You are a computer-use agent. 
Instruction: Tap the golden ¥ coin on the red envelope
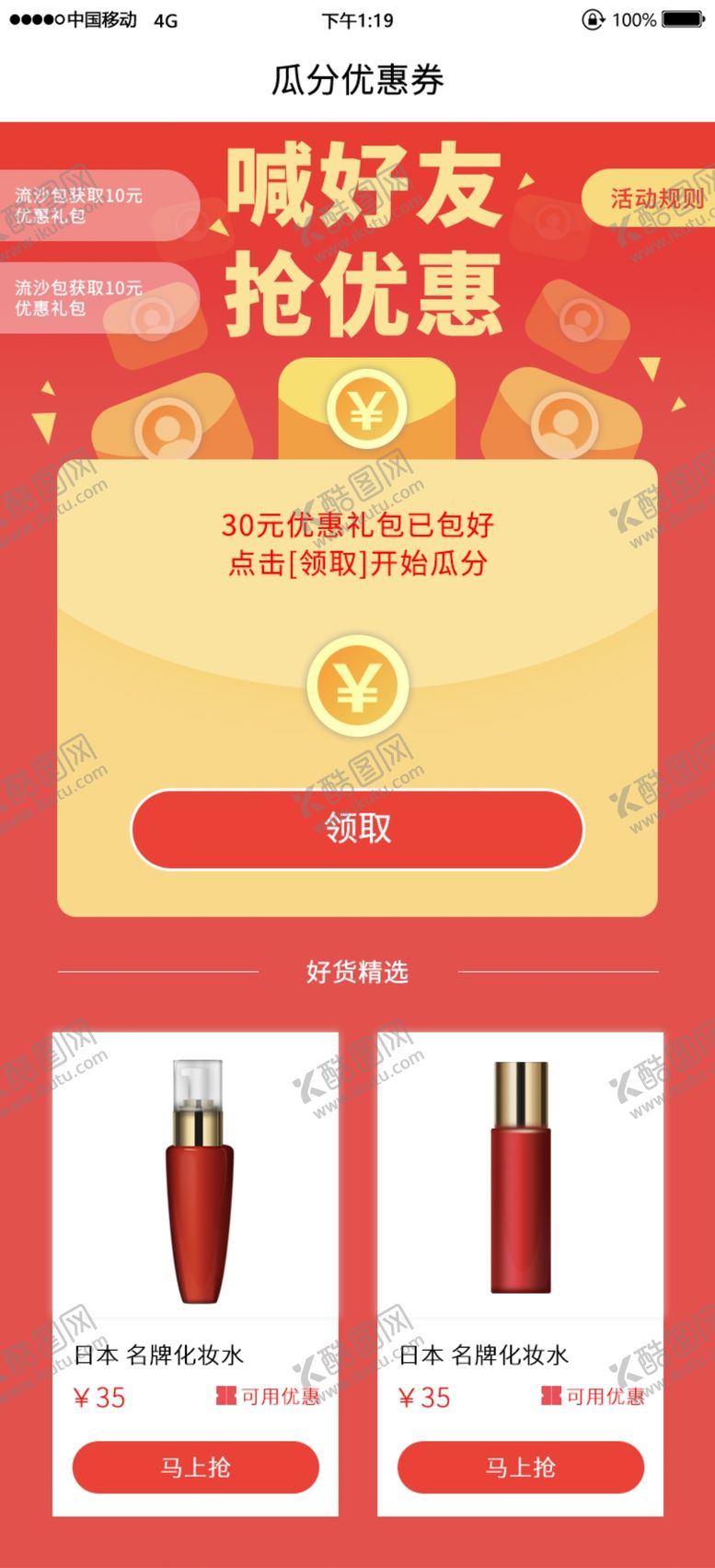pos(358,686)
